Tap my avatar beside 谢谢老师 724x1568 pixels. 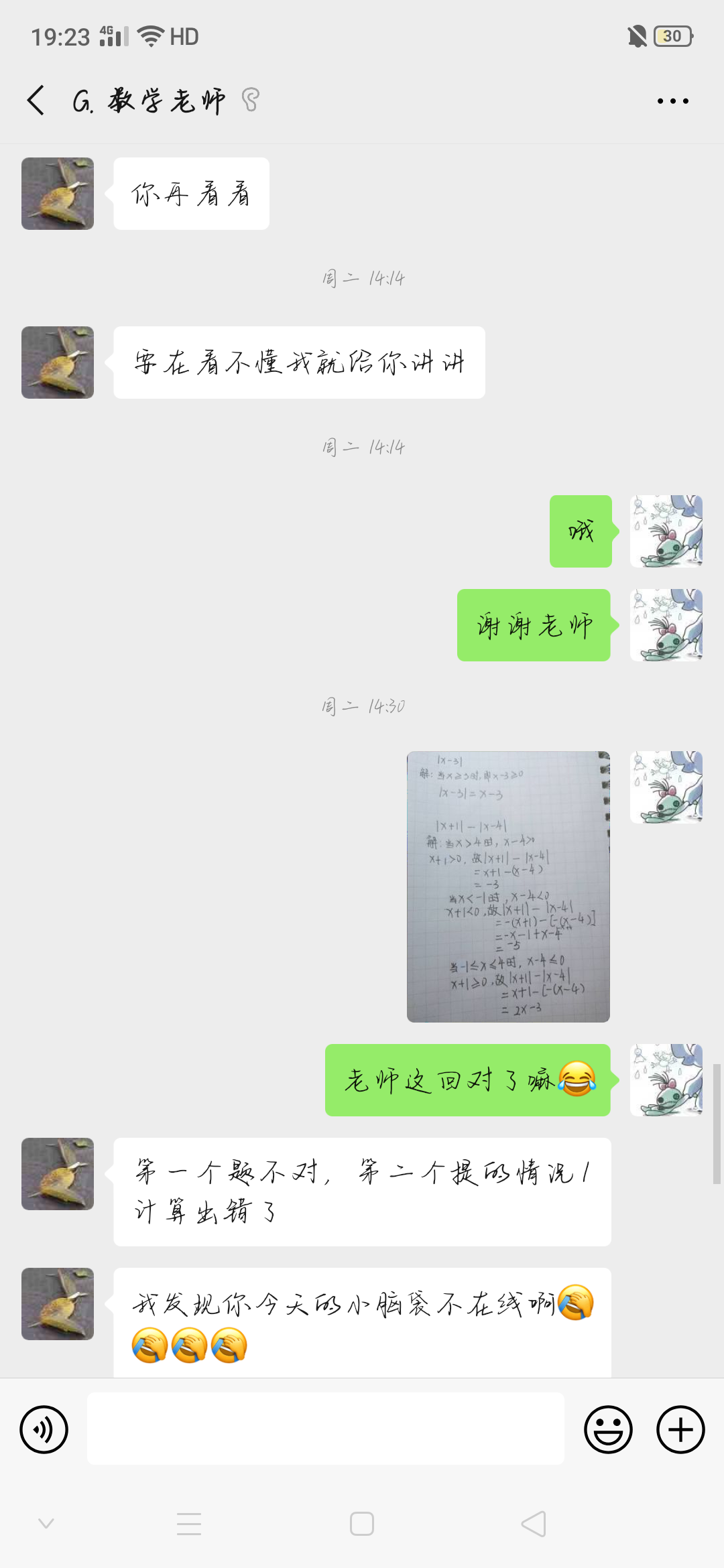(x=666, y=625)
